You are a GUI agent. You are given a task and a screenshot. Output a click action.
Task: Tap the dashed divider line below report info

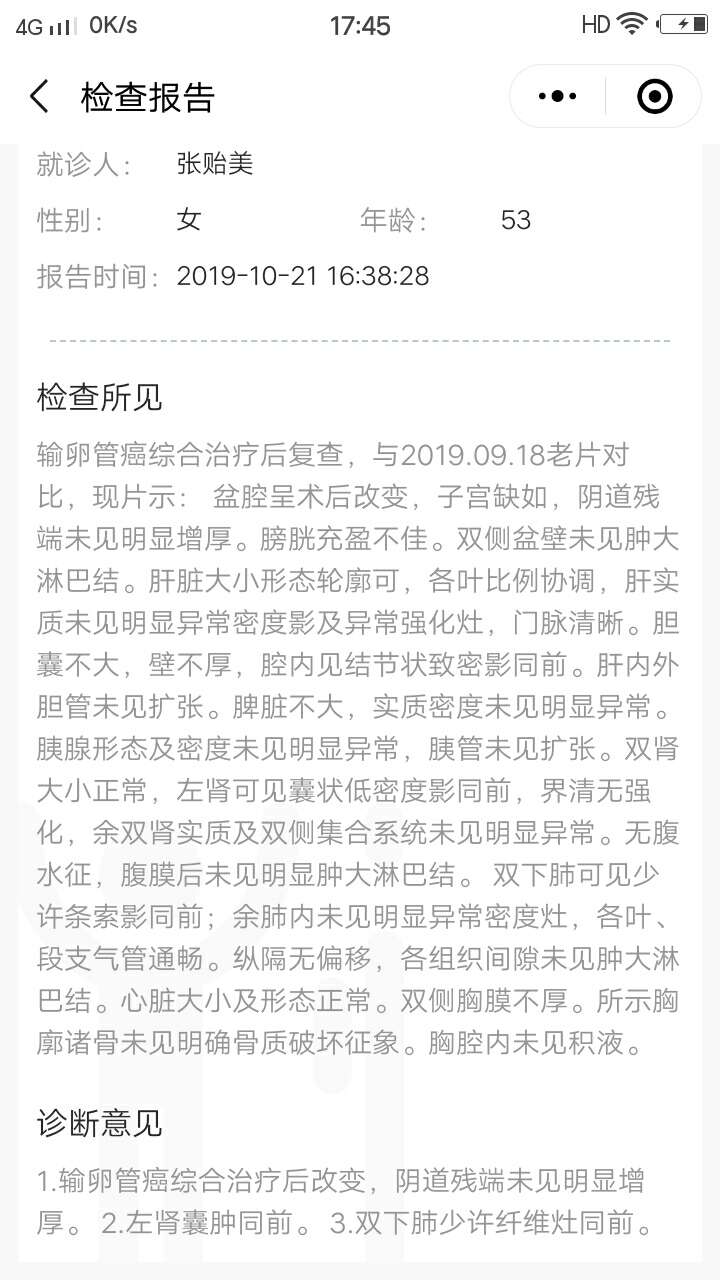(x=360, y=340)
